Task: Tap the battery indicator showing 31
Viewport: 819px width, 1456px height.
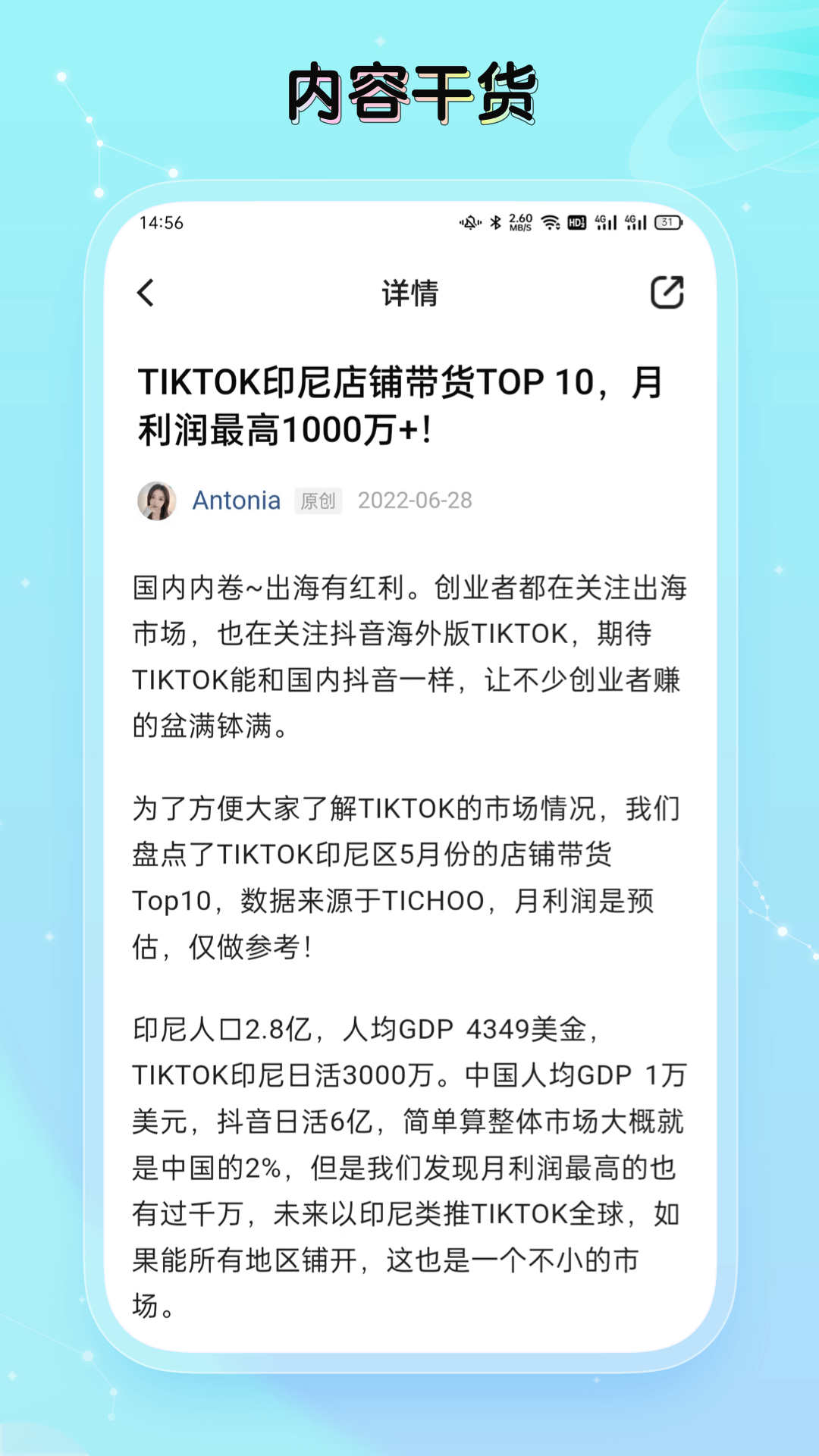Action: (x=666, y=223)
